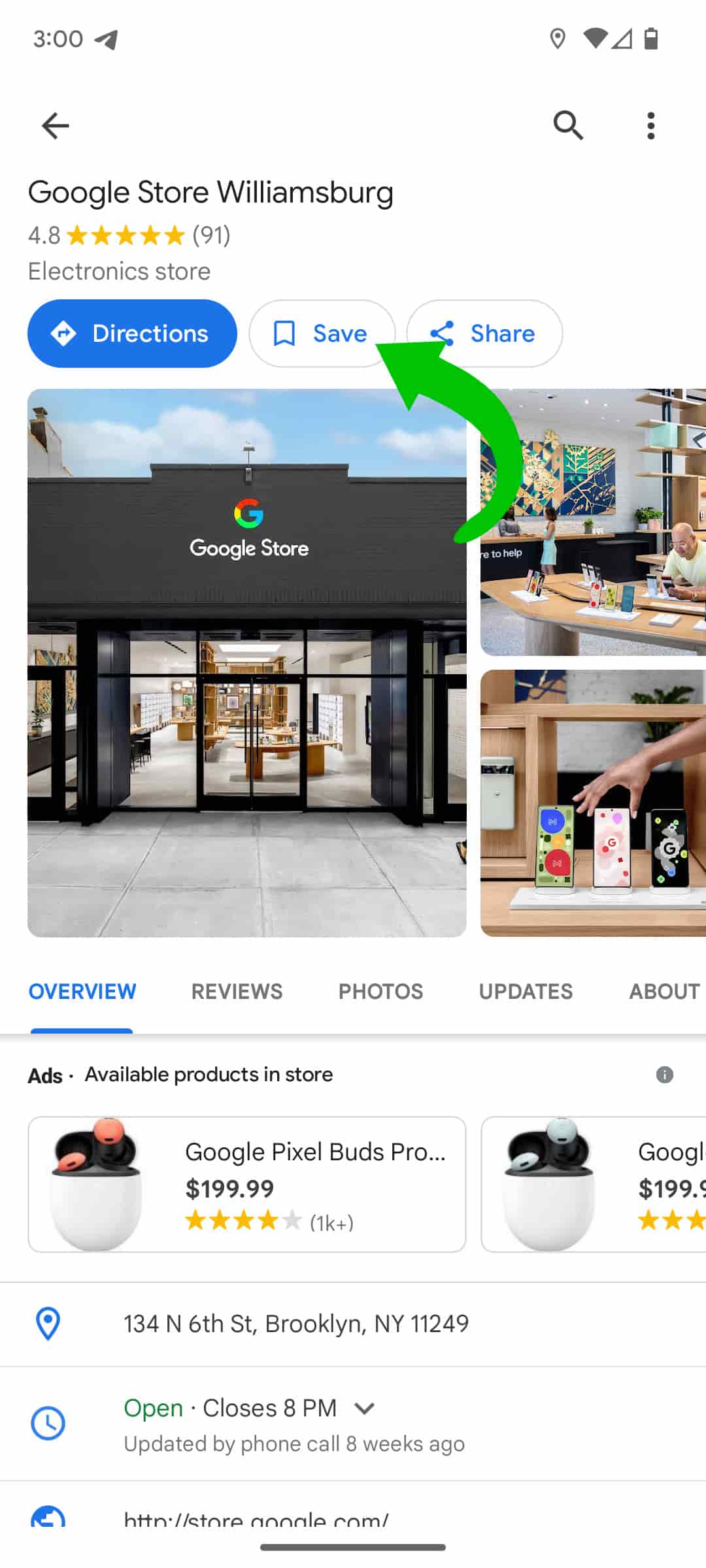Open the 134 N 6th St address row
Screen dimensions: 706x1568
tap(296, 1324)
